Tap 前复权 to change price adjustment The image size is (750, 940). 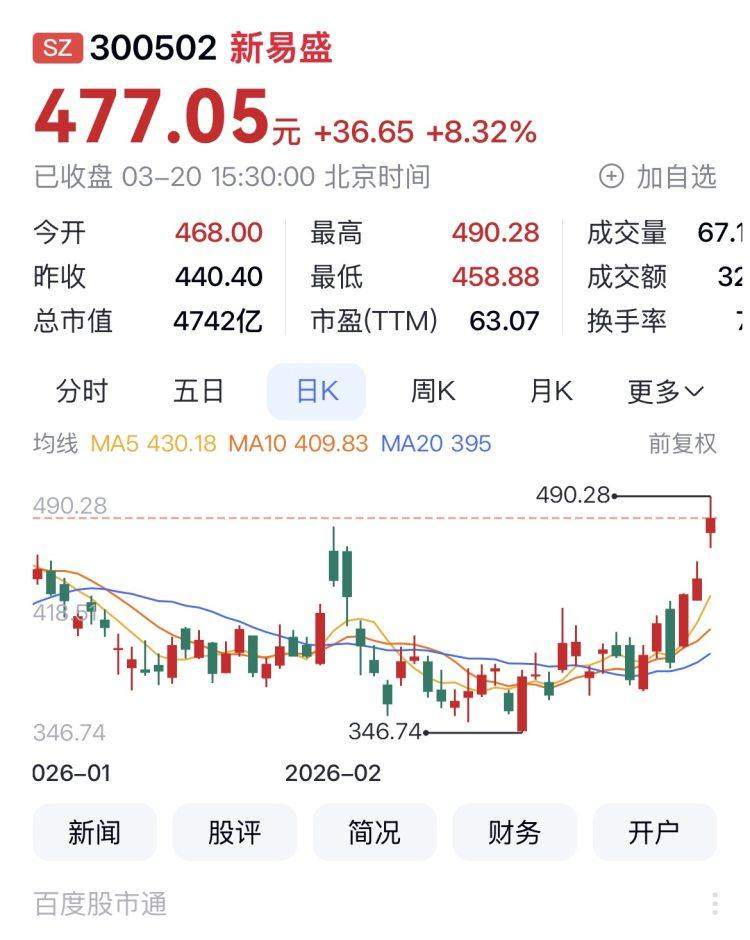point(682,443)
